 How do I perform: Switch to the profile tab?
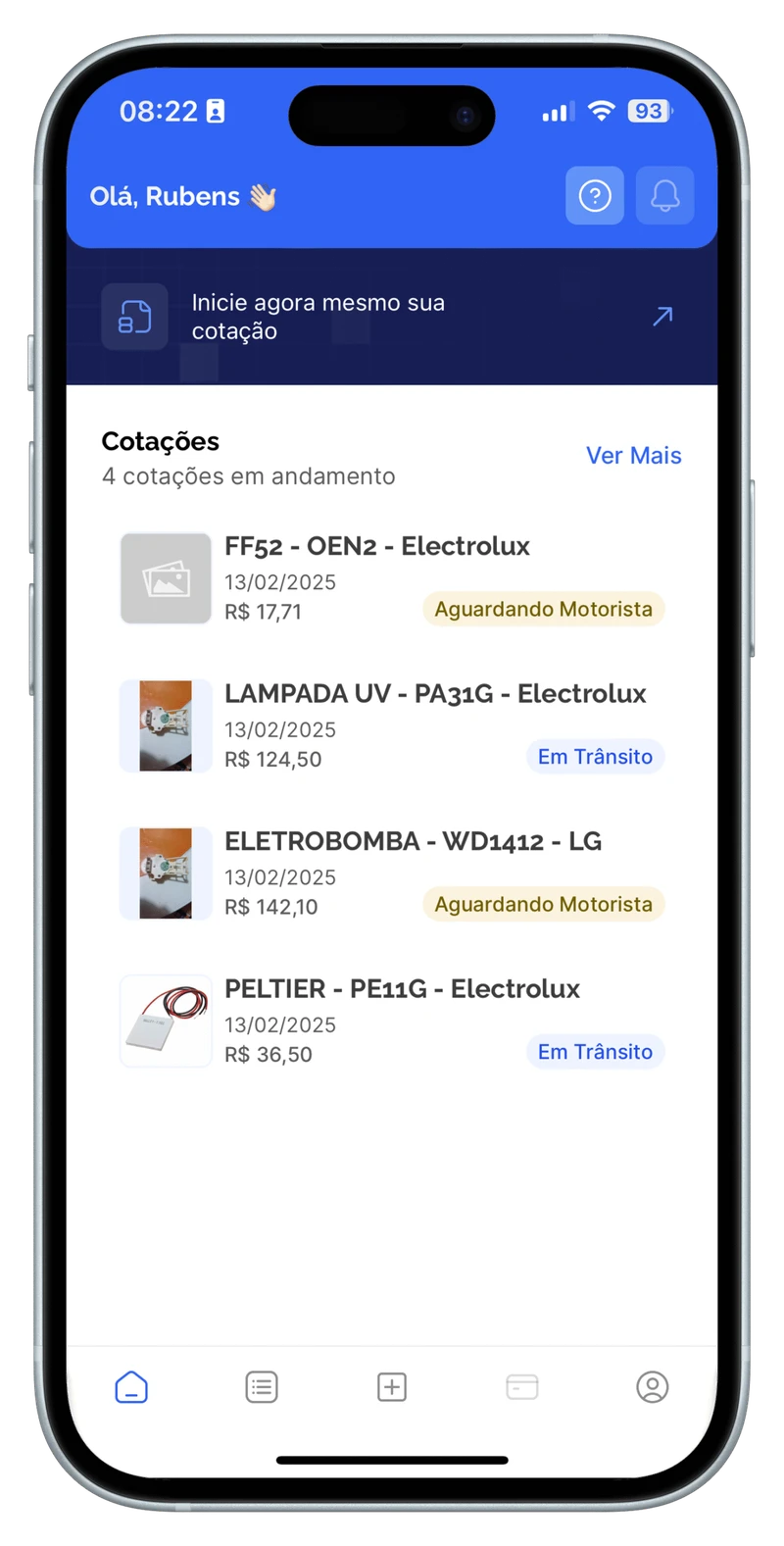(653, 1387)
